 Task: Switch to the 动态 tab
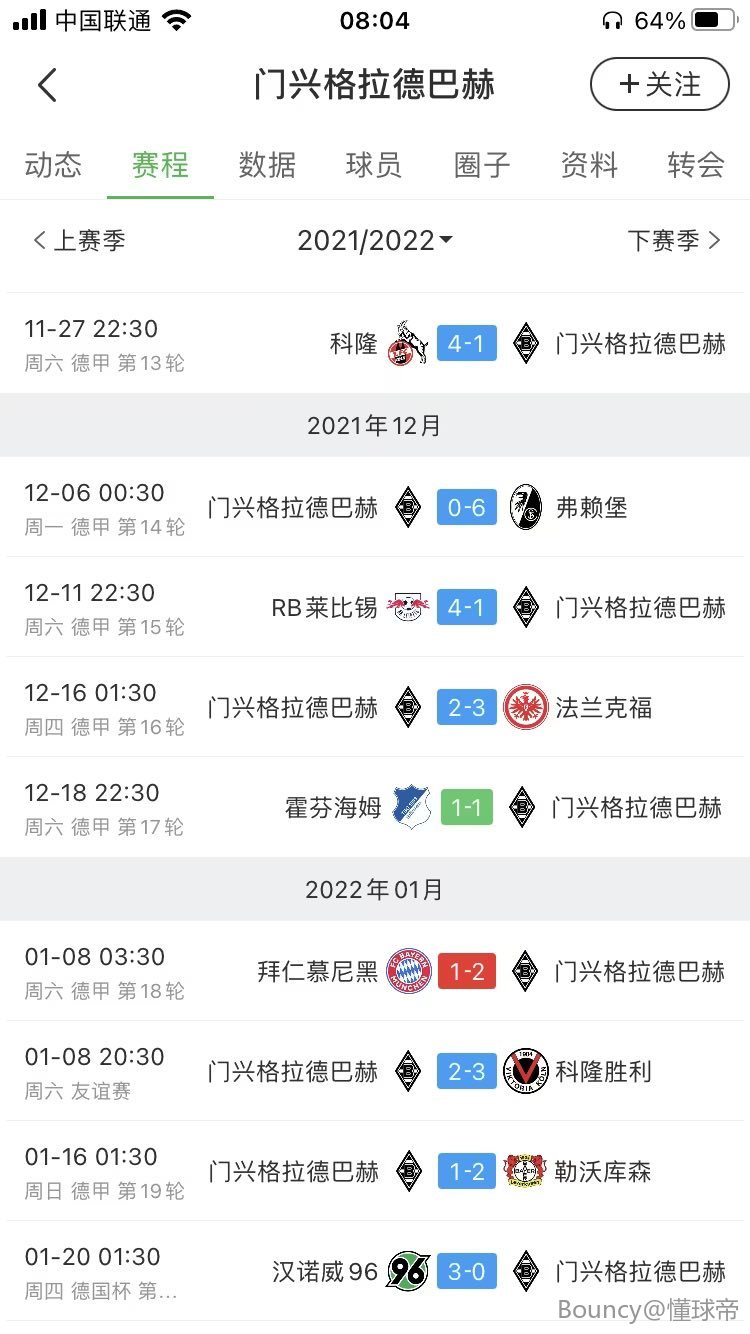(53, 165)
